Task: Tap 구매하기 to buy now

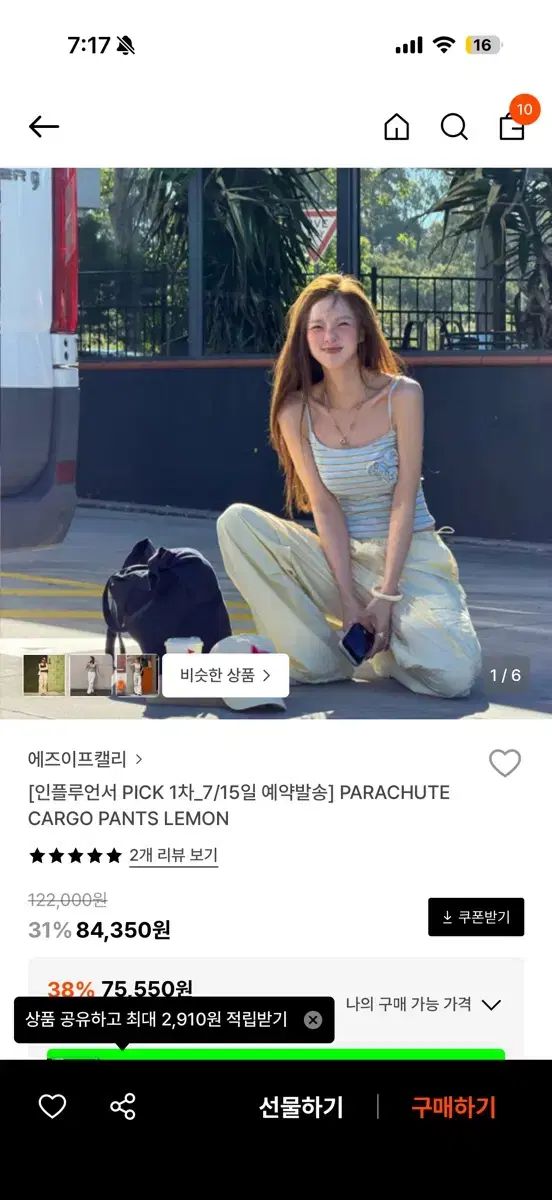Action: tap(454, 1107)
